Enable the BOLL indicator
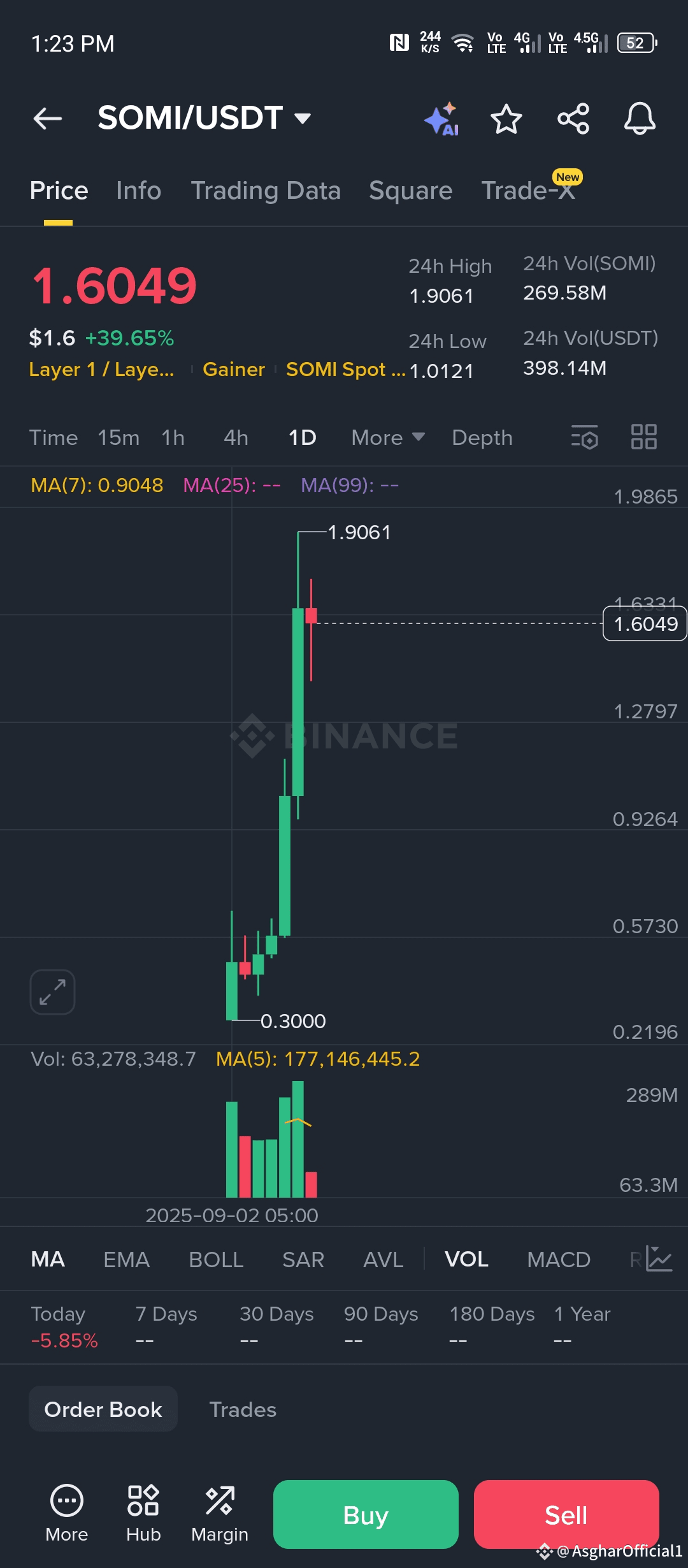This screenshot has height=1568, width=688. click(x=216, y=1259)
